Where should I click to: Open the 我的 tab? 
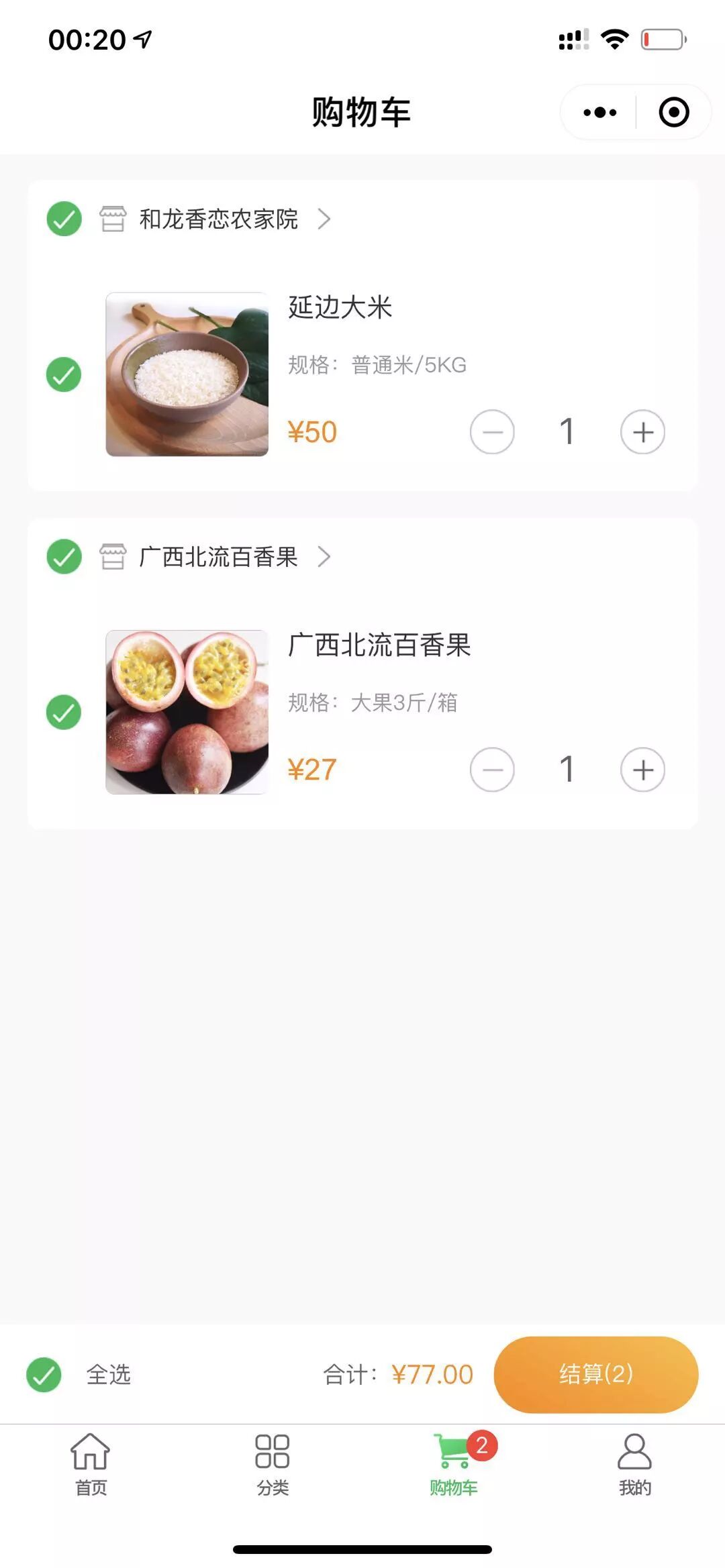(x=634, y=1464)
